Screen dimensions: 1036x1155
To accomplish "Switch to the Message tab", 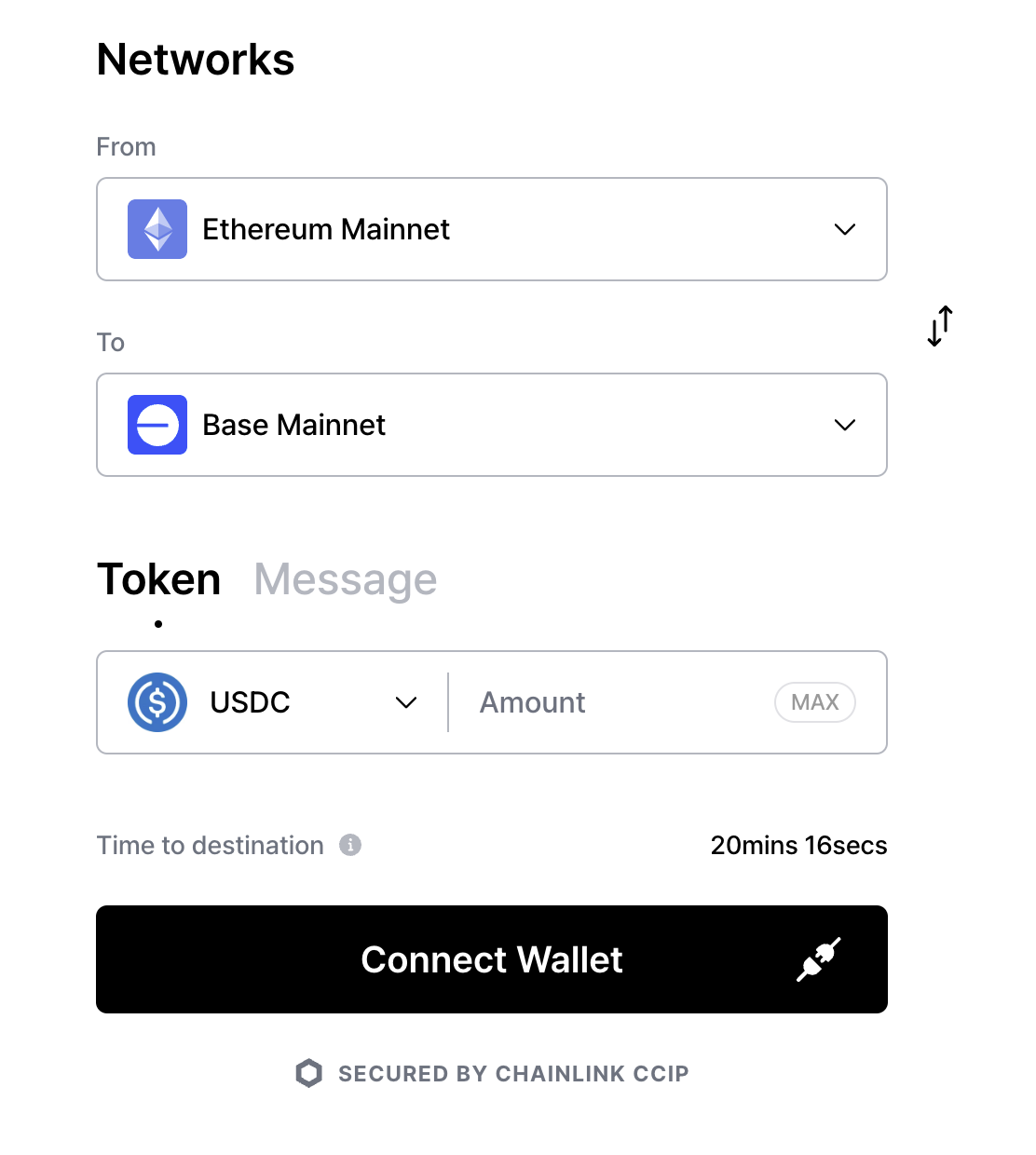I will [x=345, y=579].
